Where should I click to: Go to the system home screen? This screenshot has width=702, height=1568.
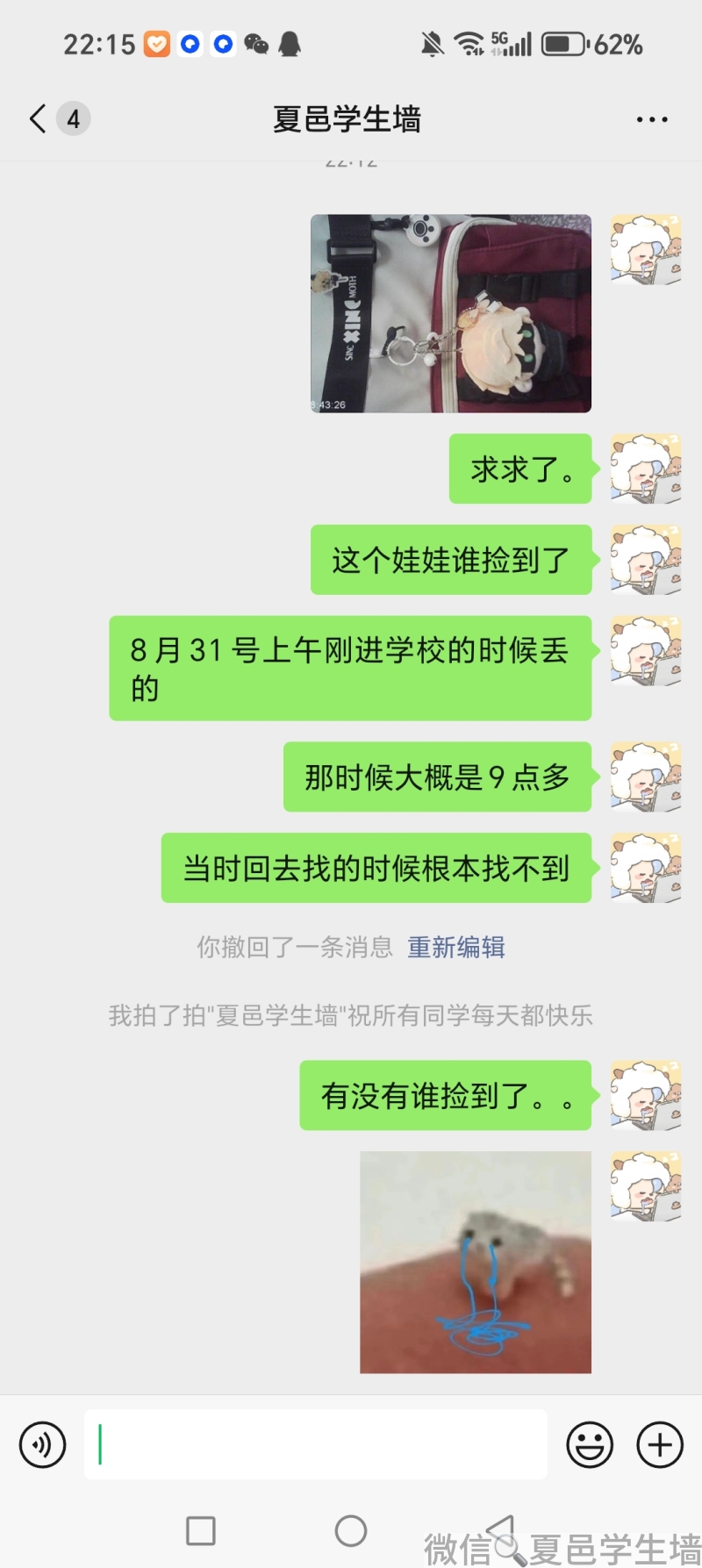[351, 1531]
